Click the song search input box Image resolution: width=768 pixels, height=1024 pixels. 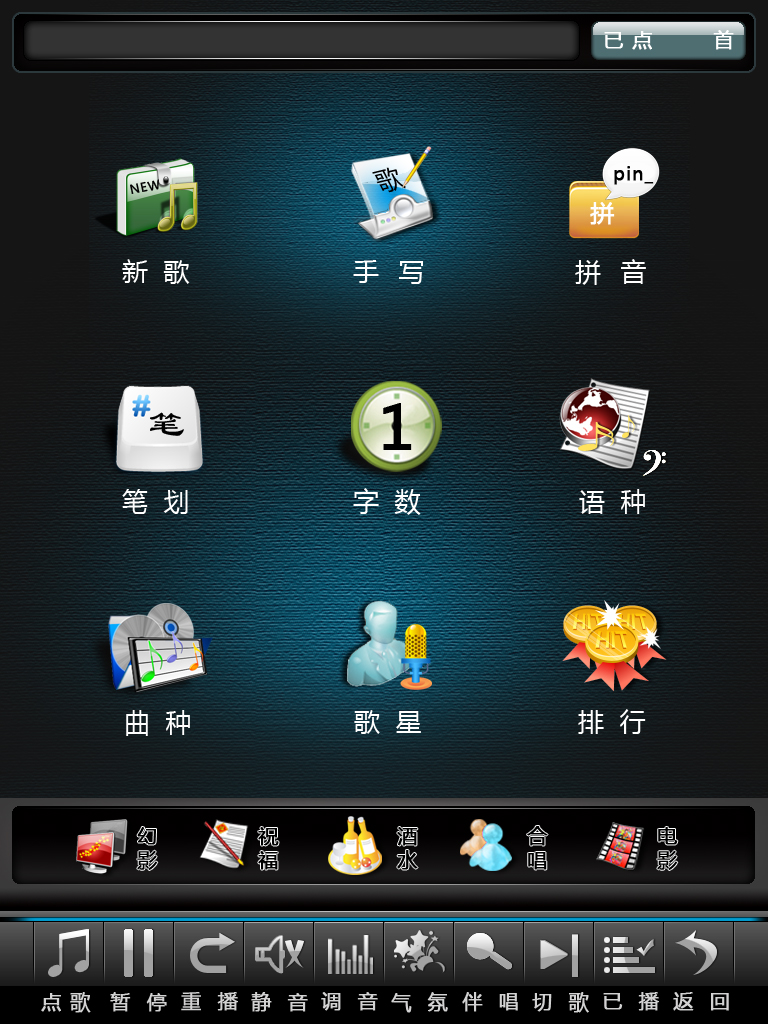click(300, 42)
